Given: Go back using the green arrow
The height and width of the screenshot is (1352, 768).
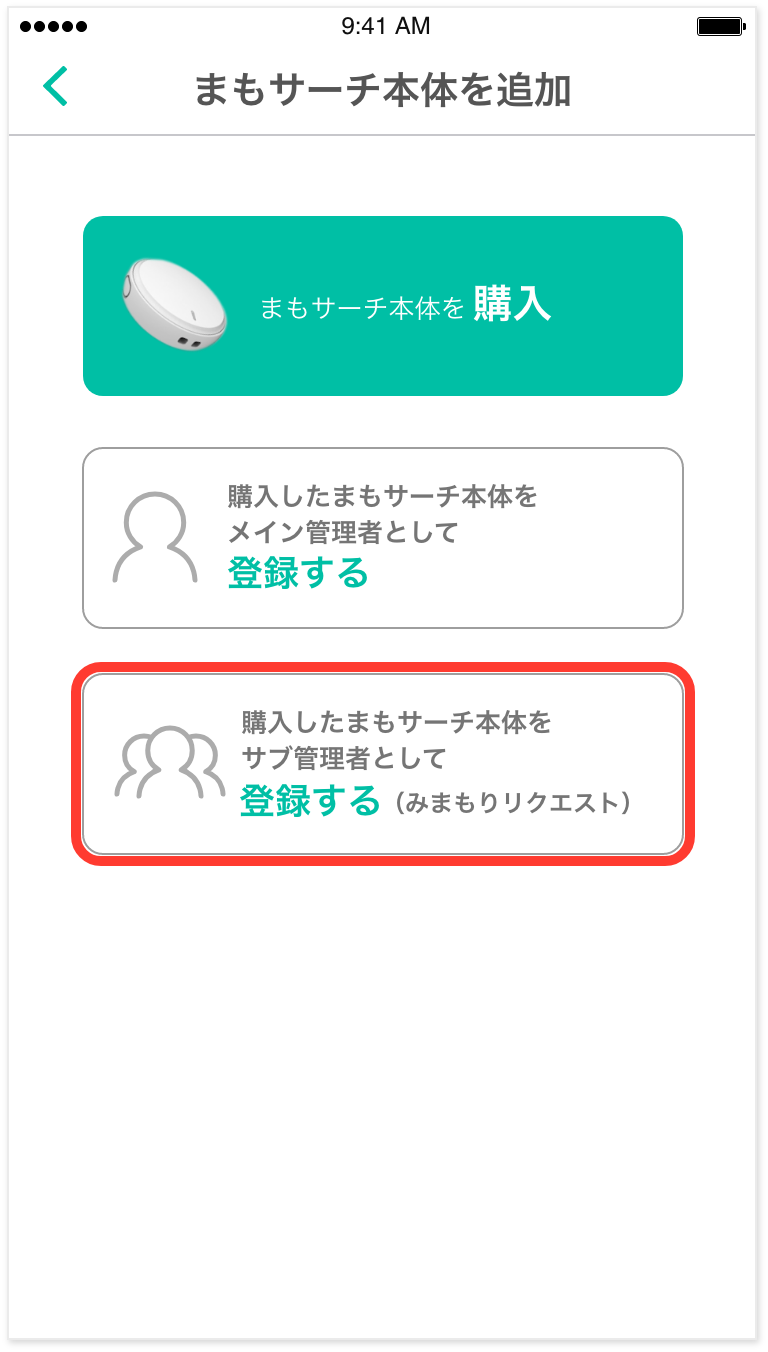Looking at the screenshot, I should [56, 87].
